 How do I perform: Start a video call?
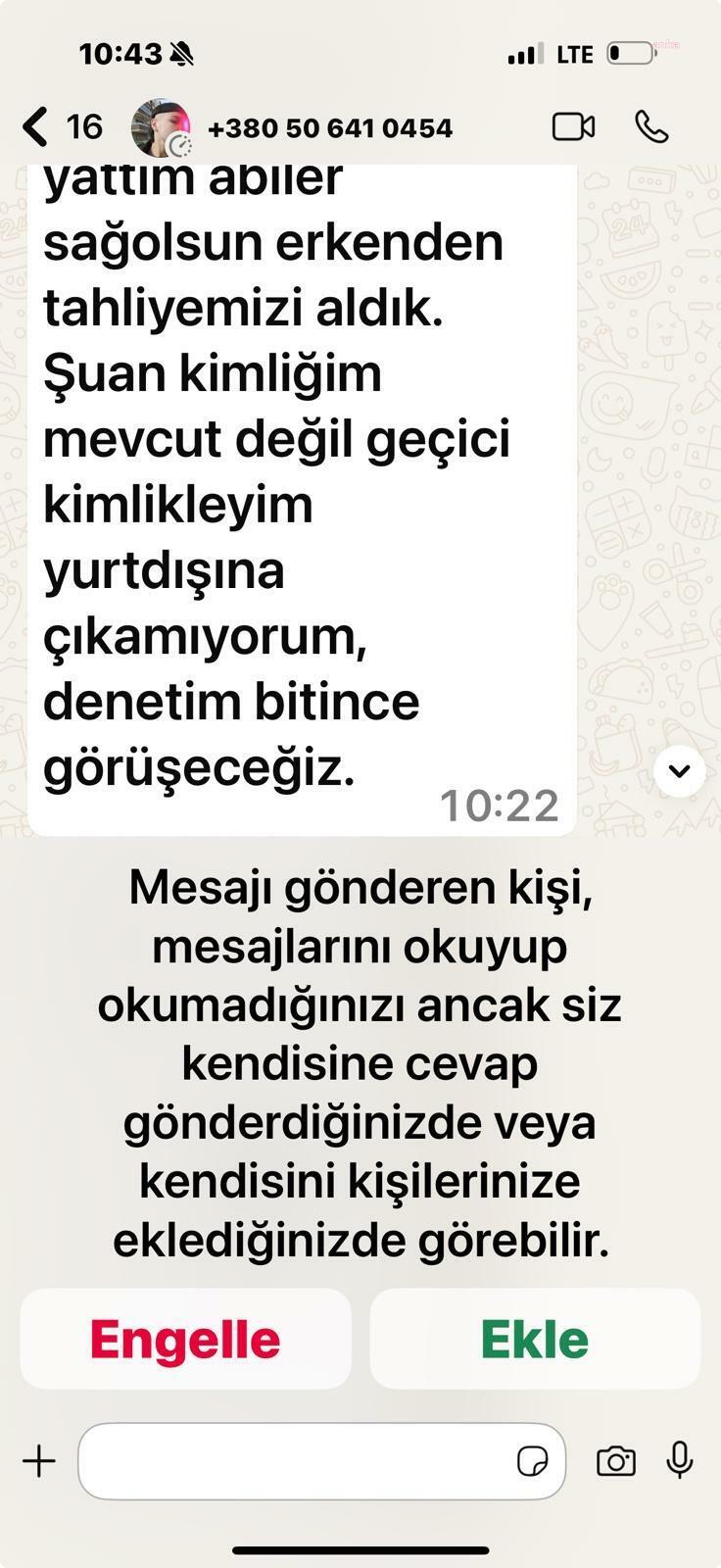point(573,127)
